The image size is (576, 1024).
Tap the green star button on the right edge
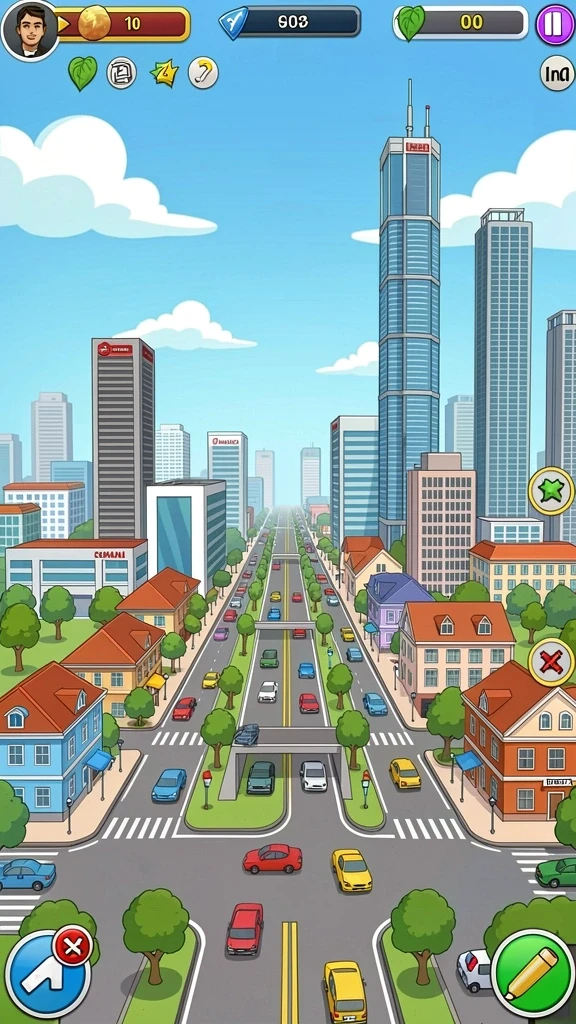(x=551, y=490)
